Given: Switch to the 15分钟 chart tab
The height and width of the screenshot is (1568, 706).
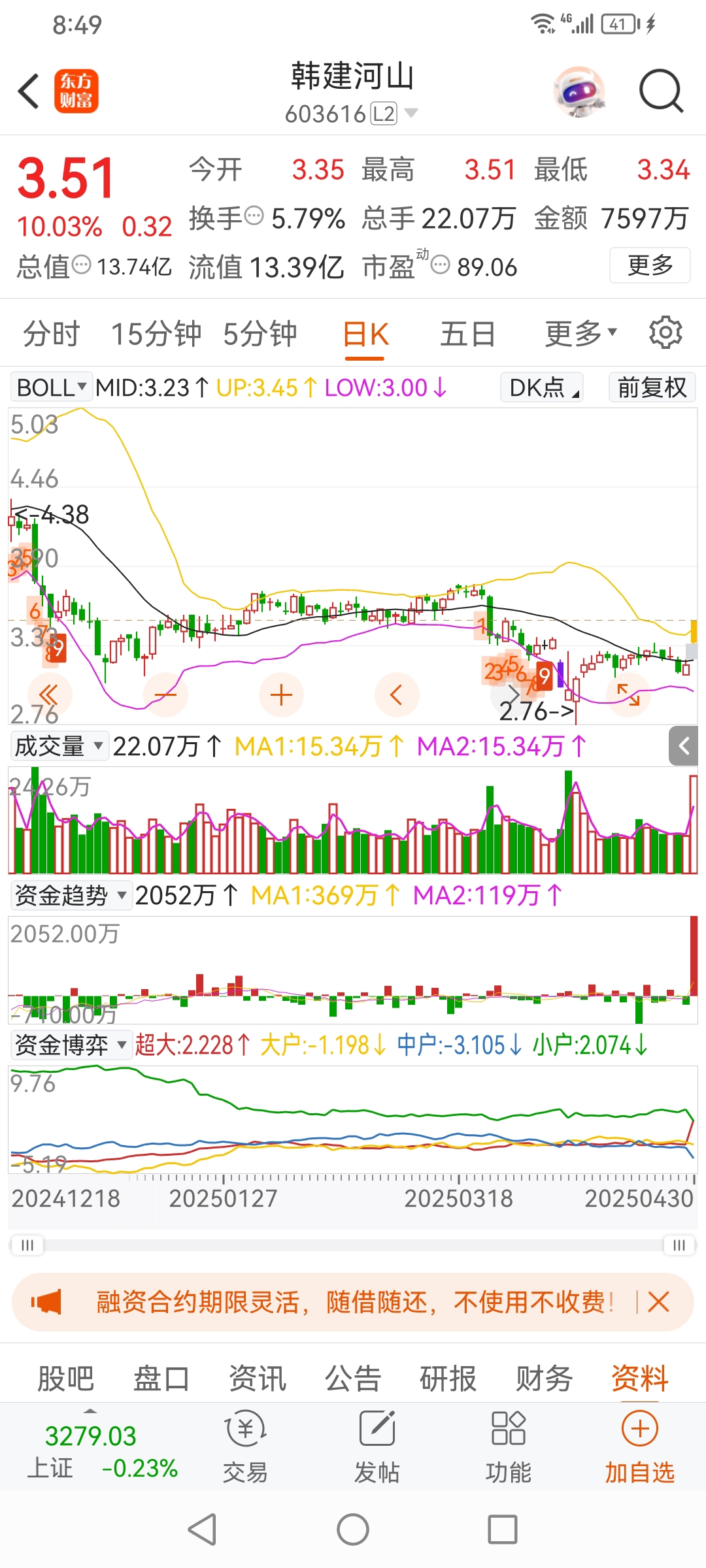Looking at the screenshot, I should point(156,334).
